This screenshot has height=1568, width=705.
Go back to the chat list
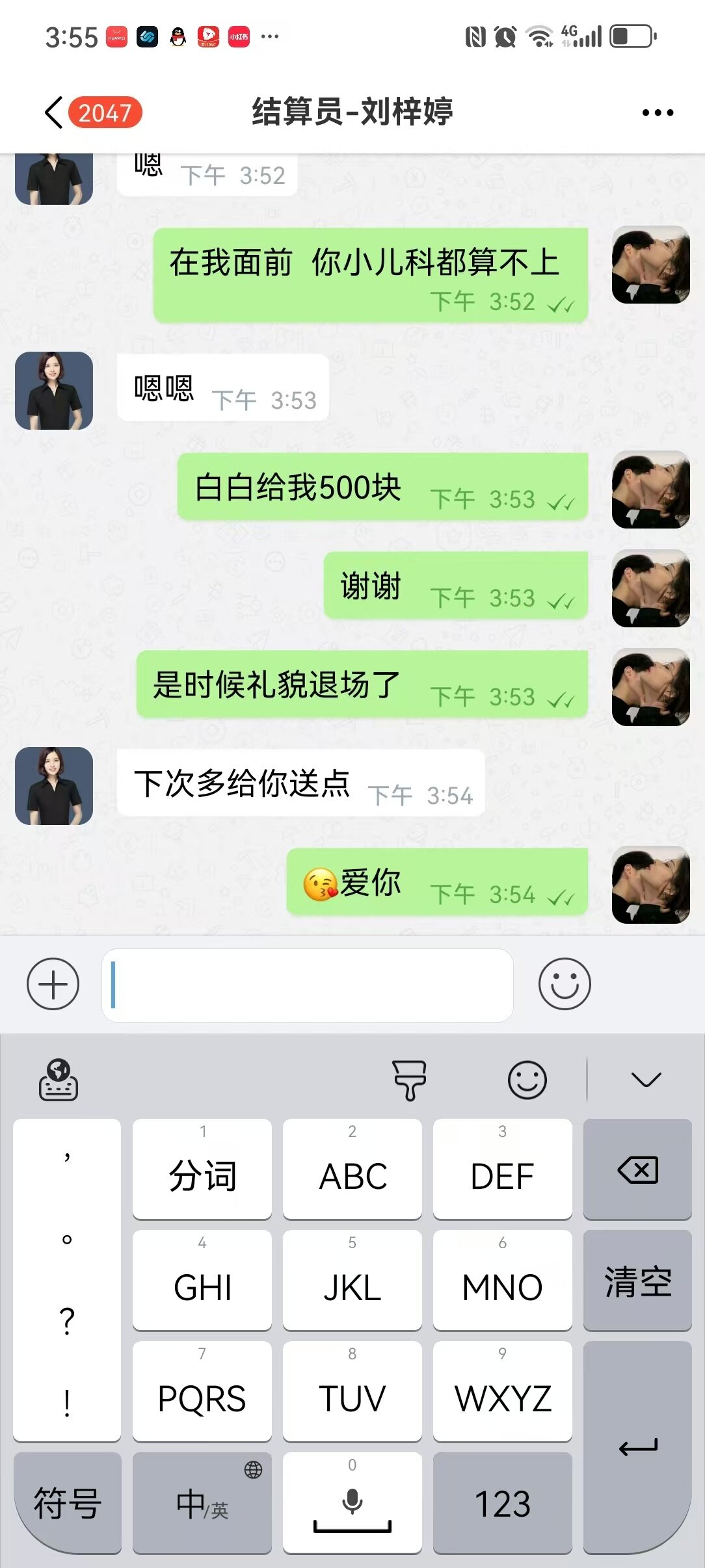55,112
